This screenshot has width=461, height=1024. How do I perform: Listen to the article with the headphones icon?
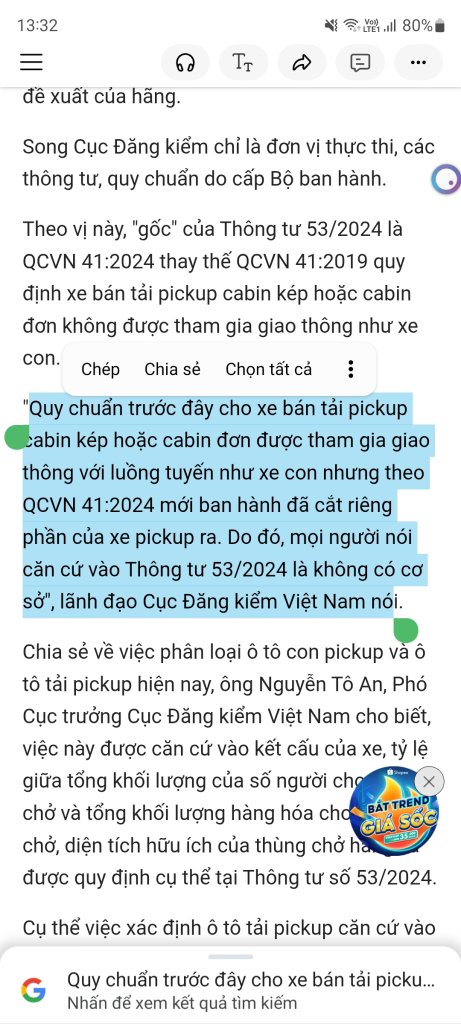tap(185, 63)
